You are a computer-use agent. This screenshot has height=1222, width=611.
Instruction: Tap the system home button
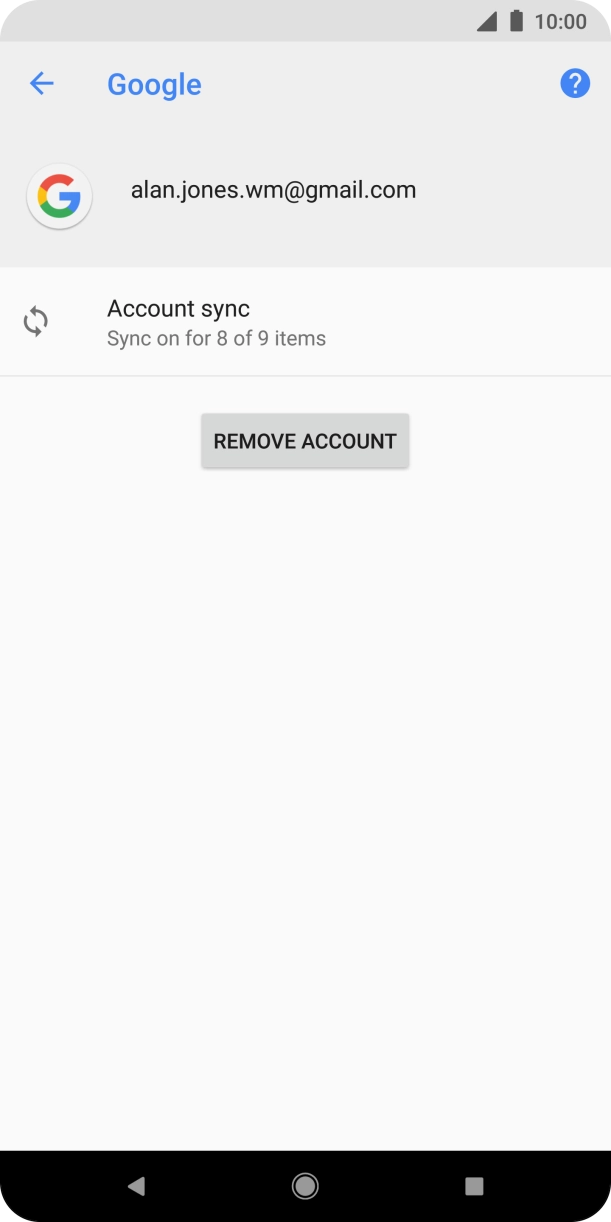[x=305, y=1186]
